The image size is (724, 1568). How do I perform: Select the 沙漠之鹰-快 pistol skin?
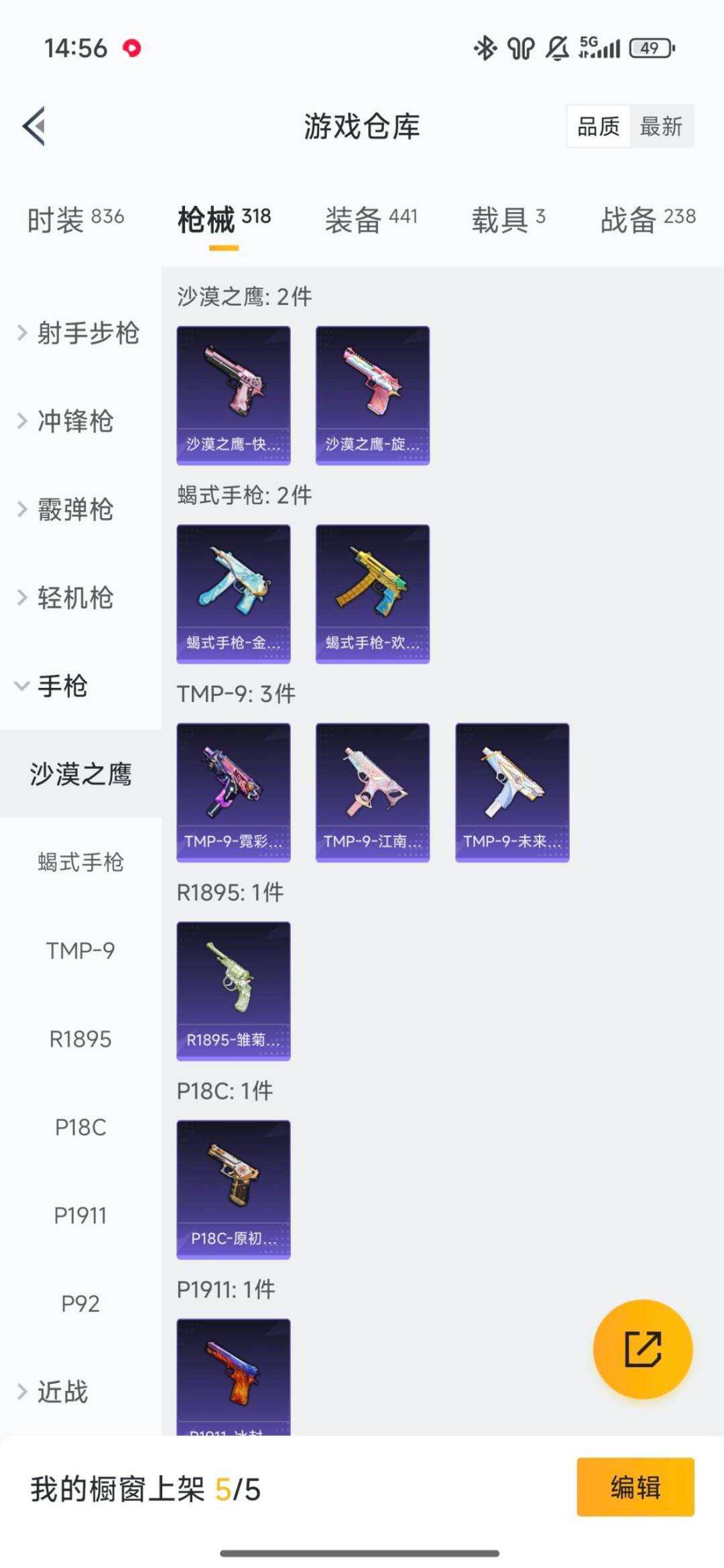(x=233, y=394)
